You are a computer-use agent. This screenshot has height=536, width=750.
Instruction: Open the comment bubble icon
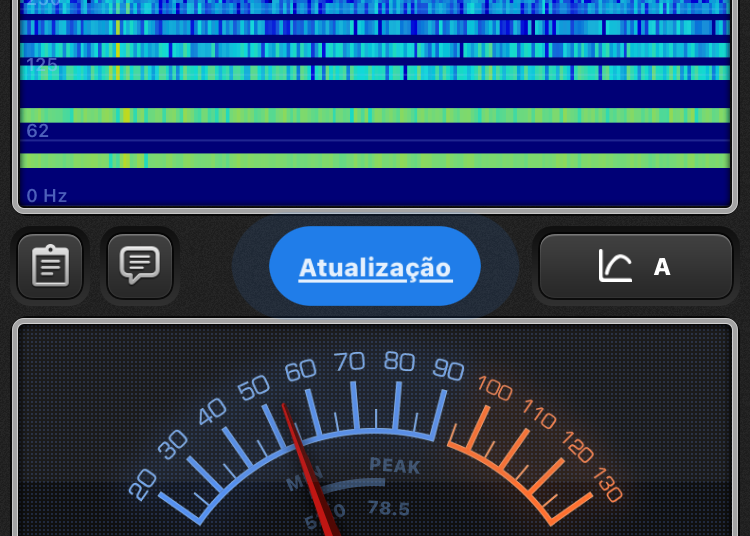pyautogui.click(x=140, y=266)
